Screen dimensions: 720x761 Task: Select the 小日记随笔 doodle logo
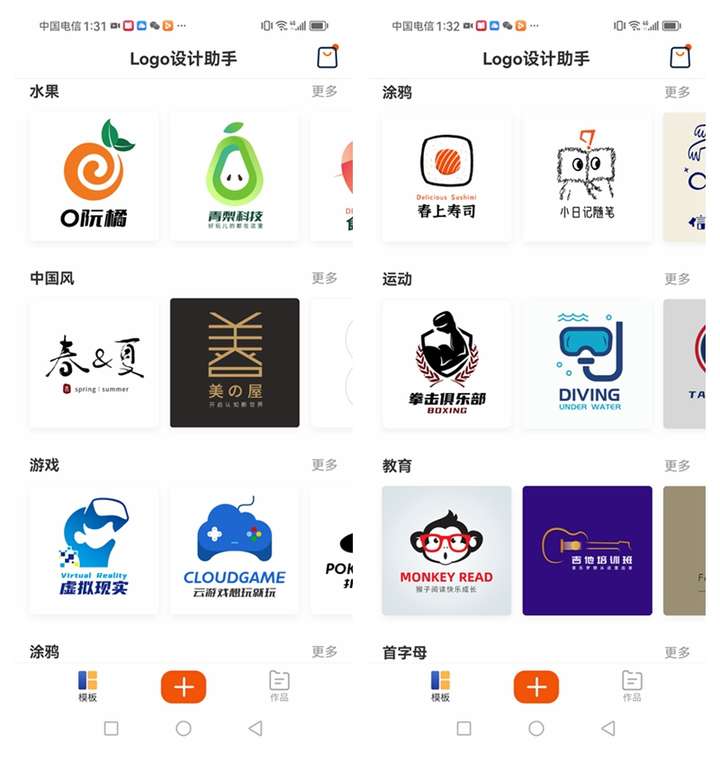pos(587,177)
